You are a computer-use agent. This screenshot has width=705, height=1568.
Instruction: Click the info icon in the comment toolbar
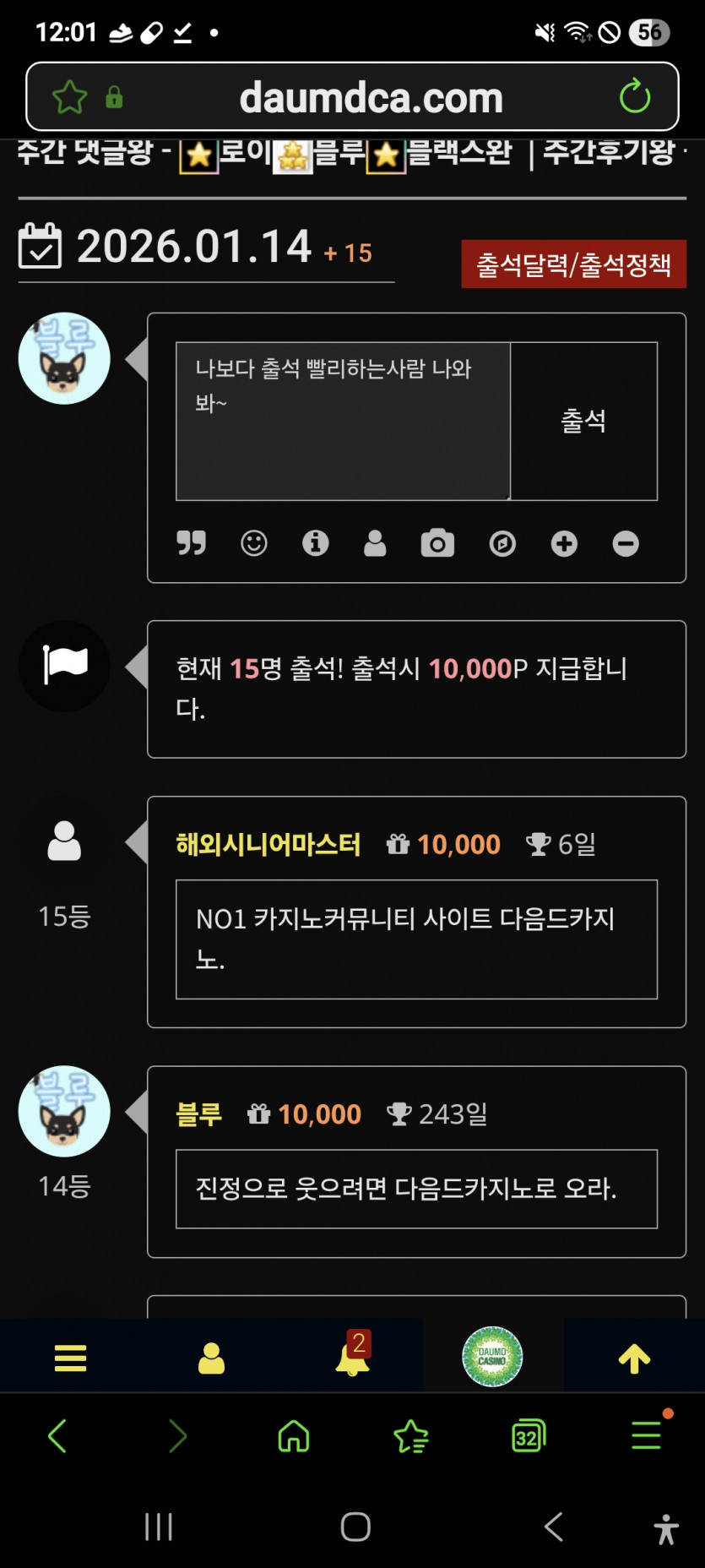coord(315,543)
